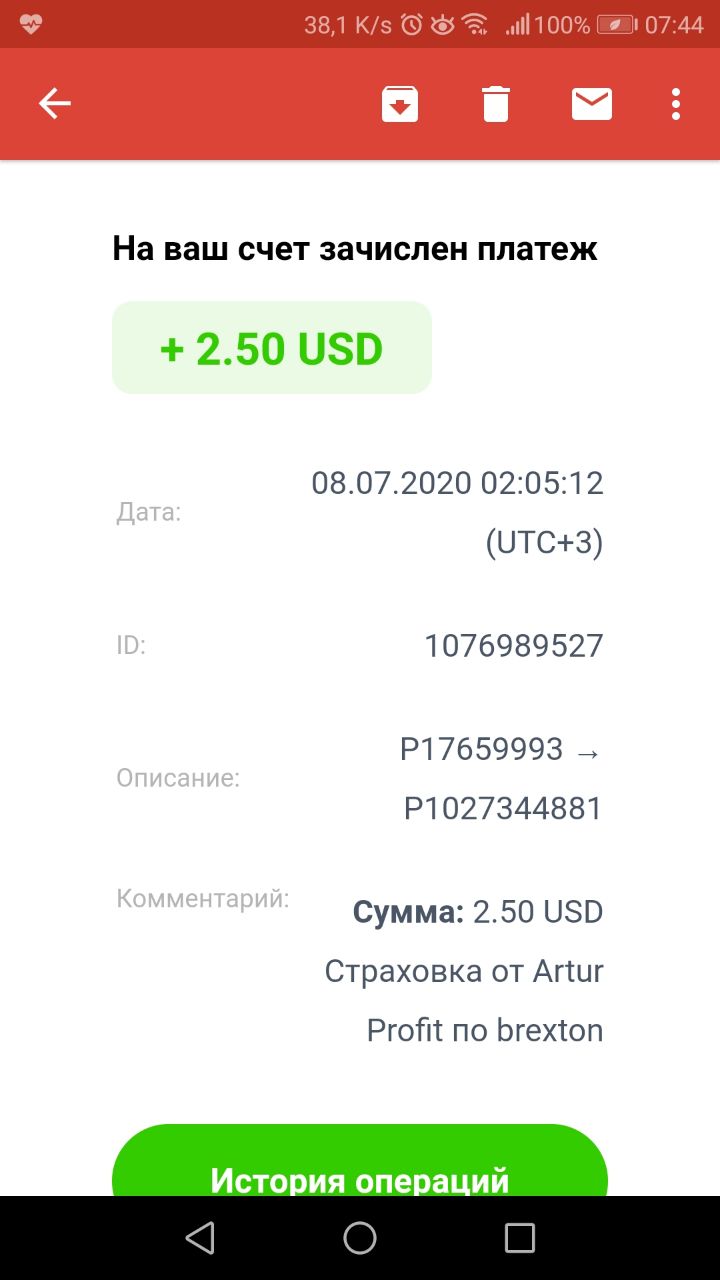
Task: Delete this email with trash icon
Action: [496, 104]
